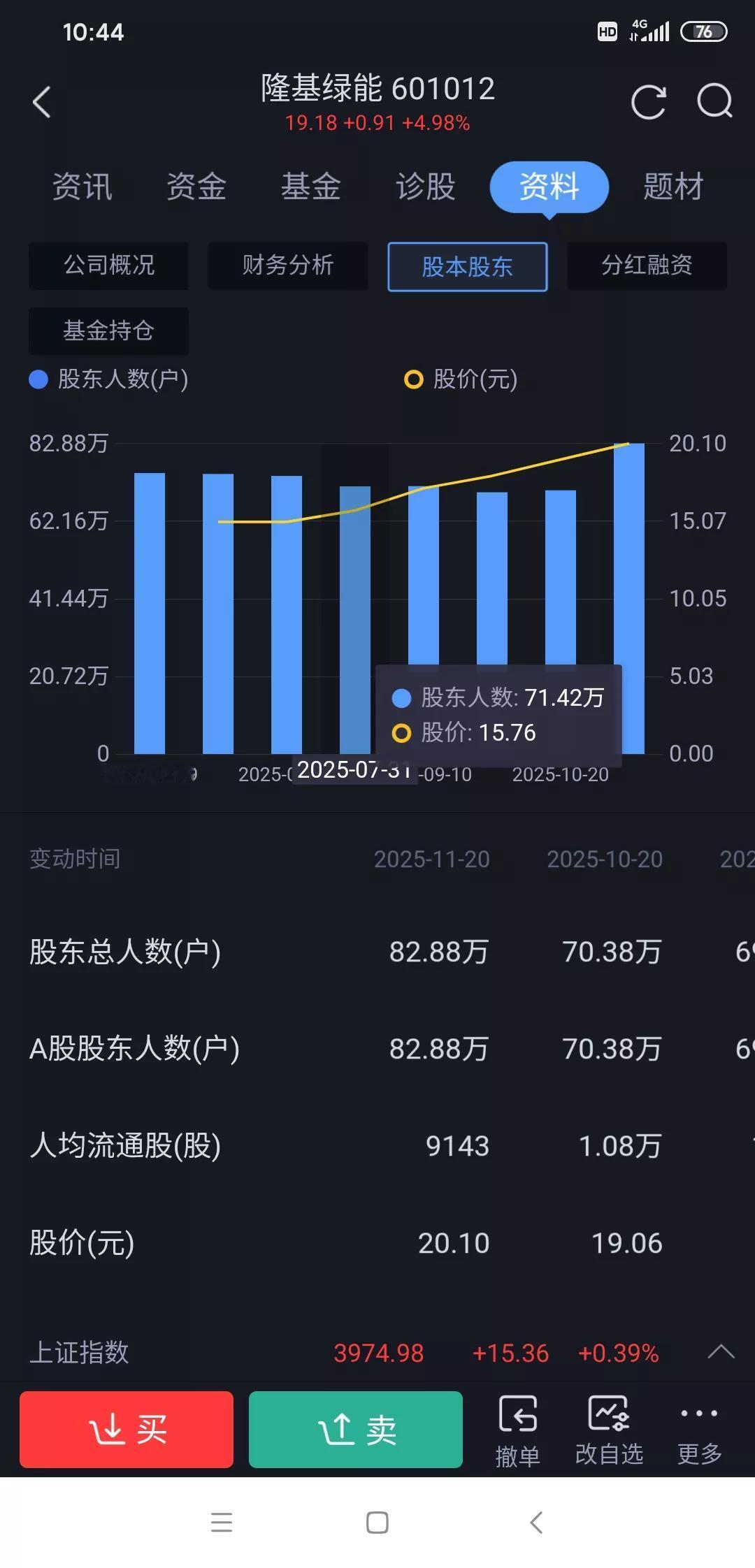Click the refresh icon next to search

(649, 102)
